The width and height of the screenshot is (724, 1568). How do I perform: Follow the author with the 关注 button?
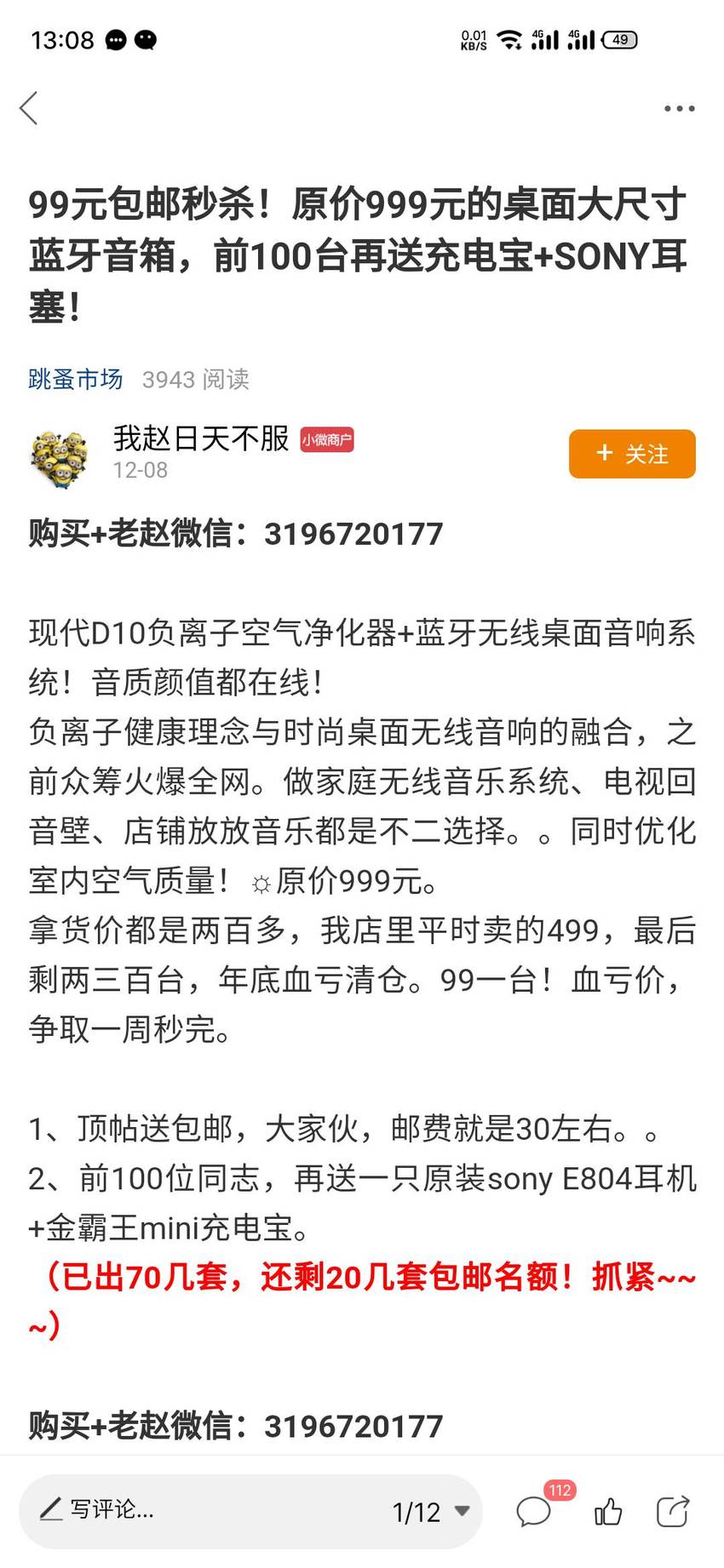point(632,454)
